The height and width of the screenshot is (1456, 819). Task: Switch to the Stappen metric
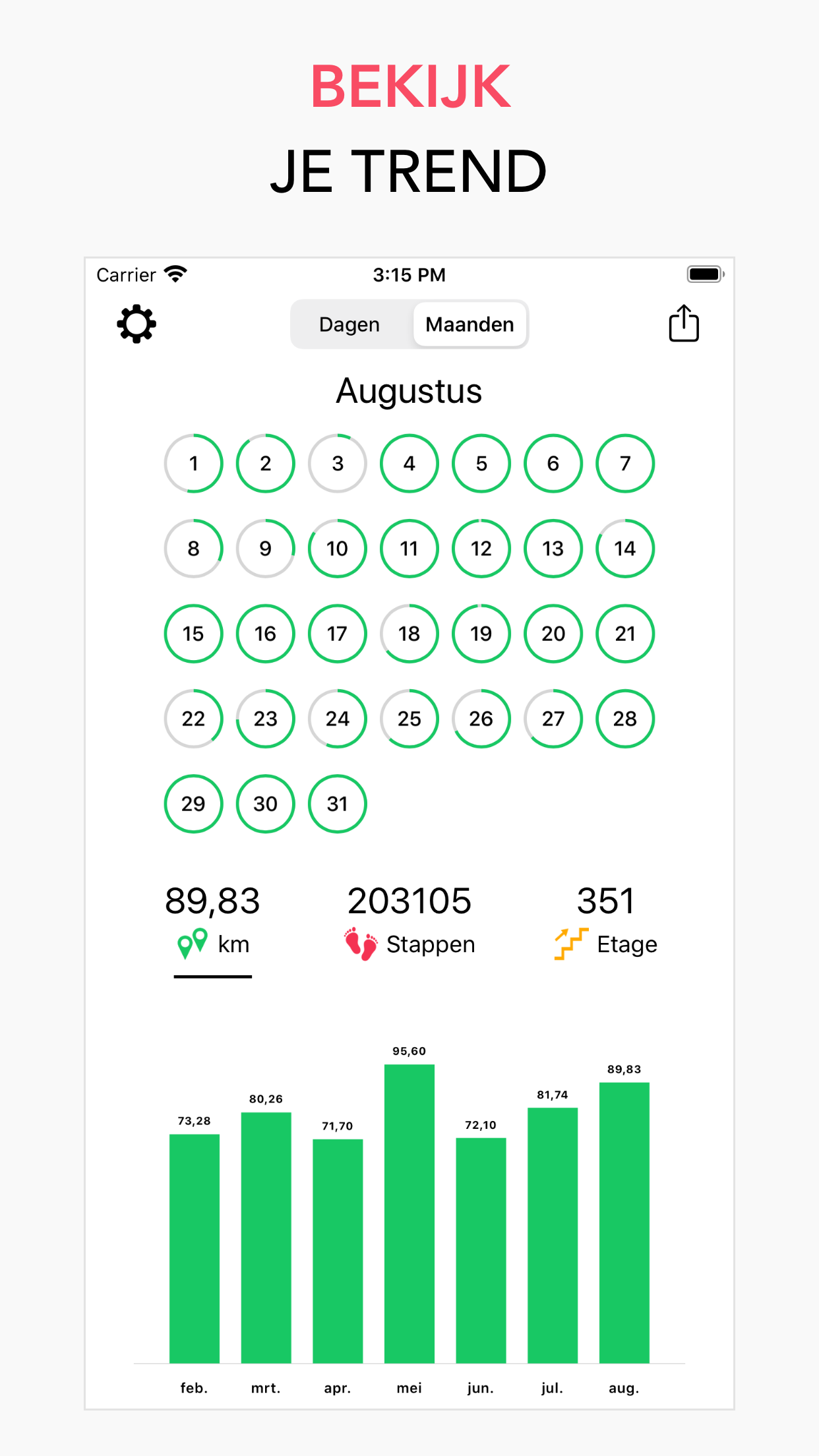409,923
